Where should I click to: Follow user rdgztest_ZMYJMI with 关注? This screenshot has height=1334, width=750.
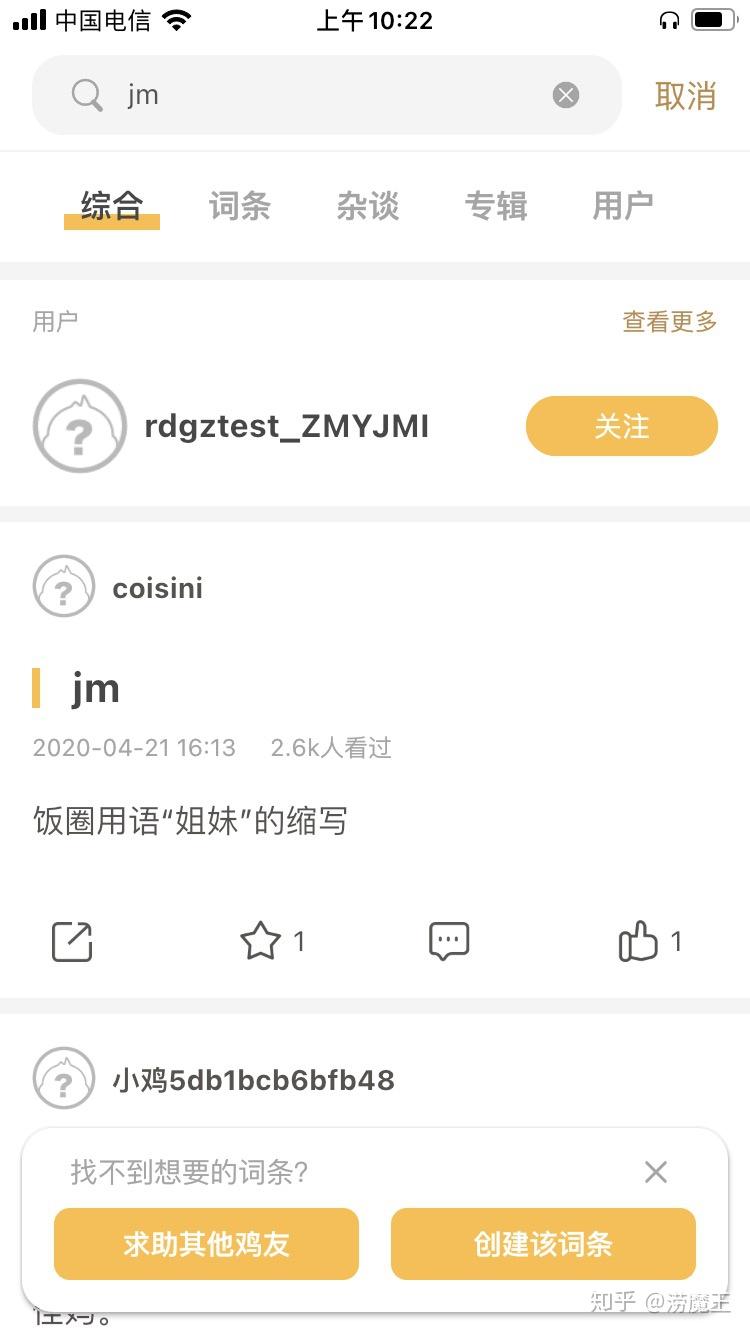pyautogui.click(x=621, y=426)
